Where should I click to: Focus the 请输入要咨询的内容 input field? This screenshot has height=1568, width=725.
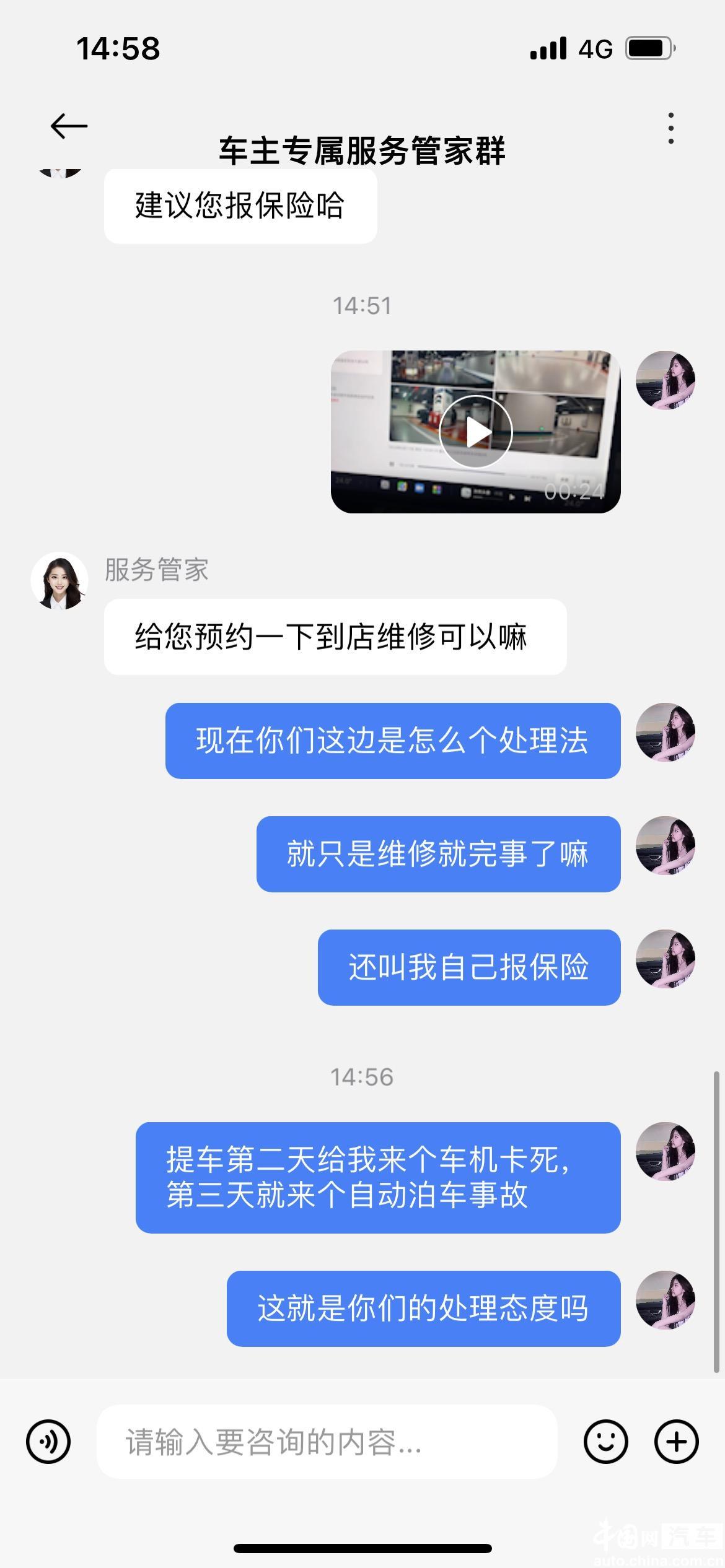click(x=327, y=1442)
